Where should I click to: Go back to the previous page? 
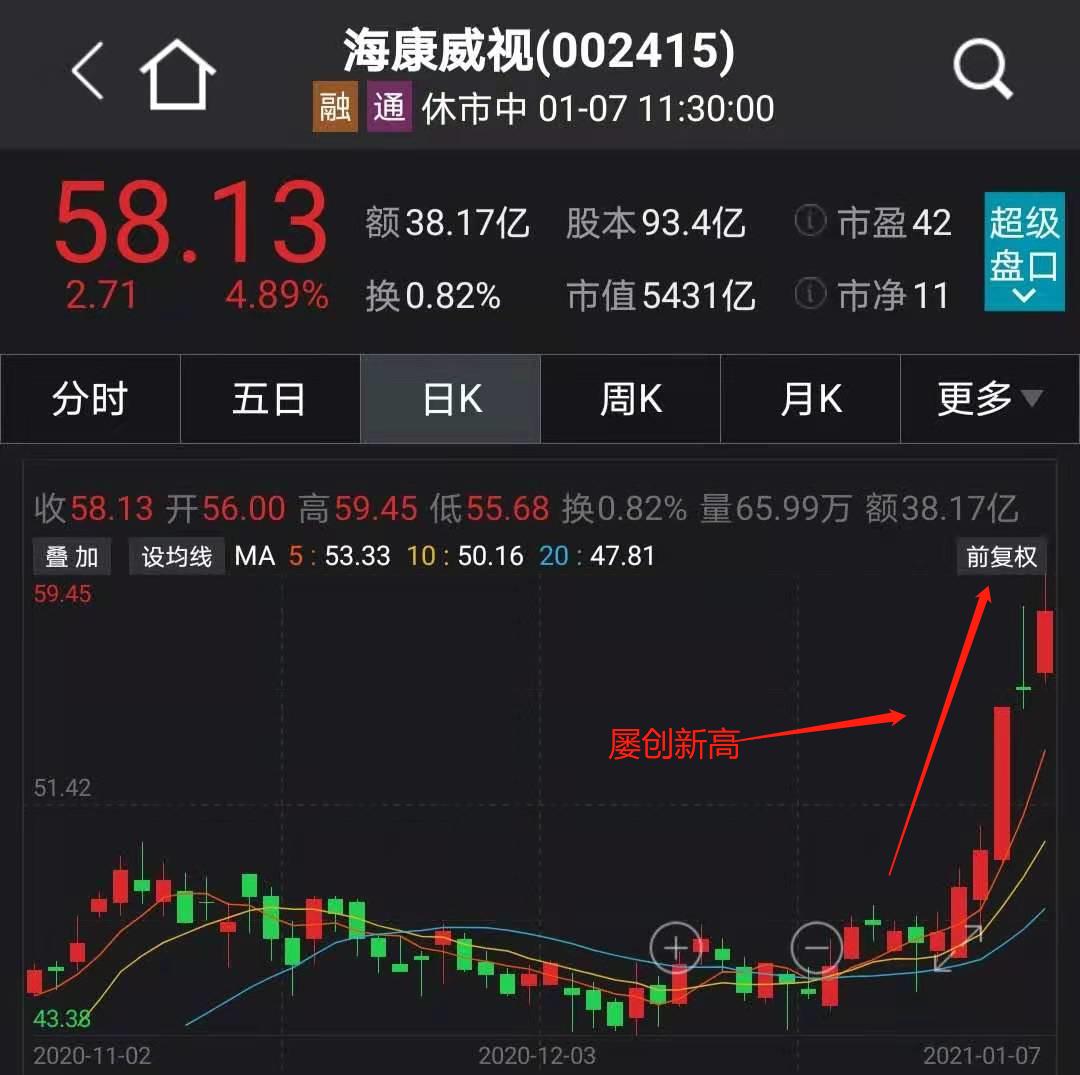pos(88,71)
